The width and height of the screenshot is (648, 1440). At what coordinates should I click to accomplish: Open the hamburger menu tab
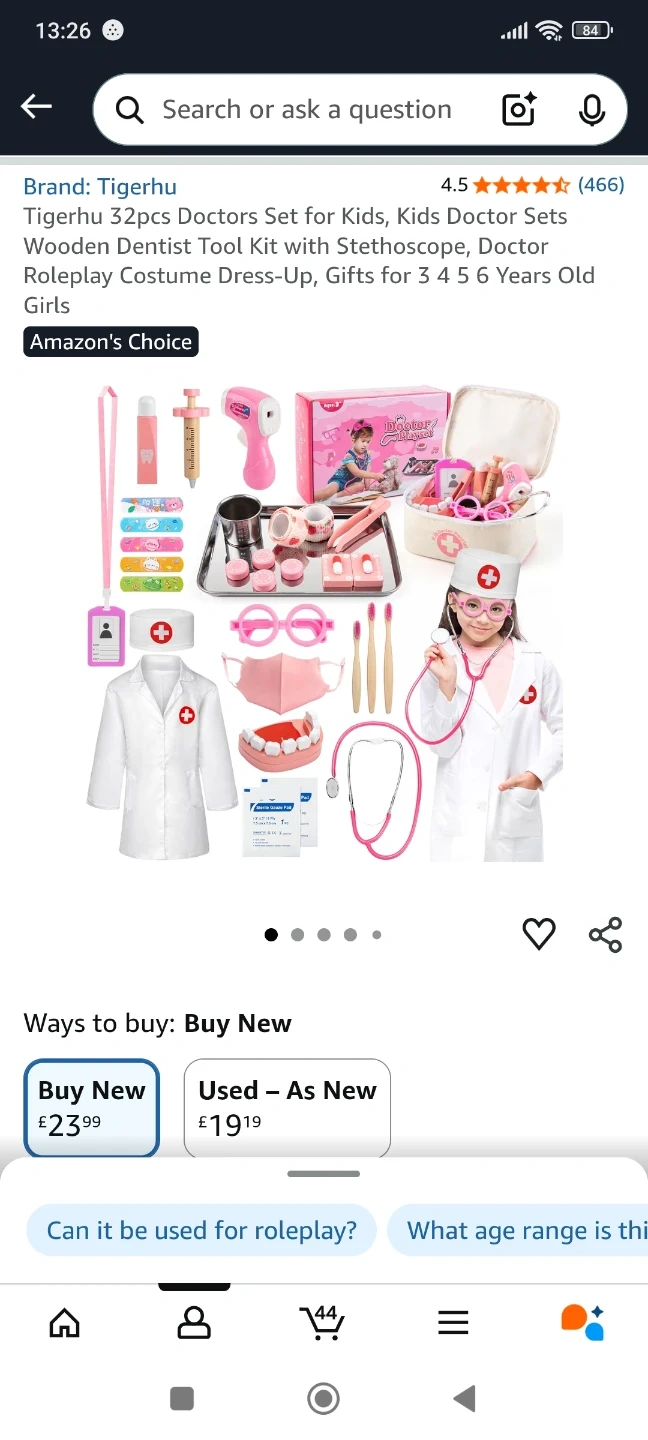tap(453, 1322)
